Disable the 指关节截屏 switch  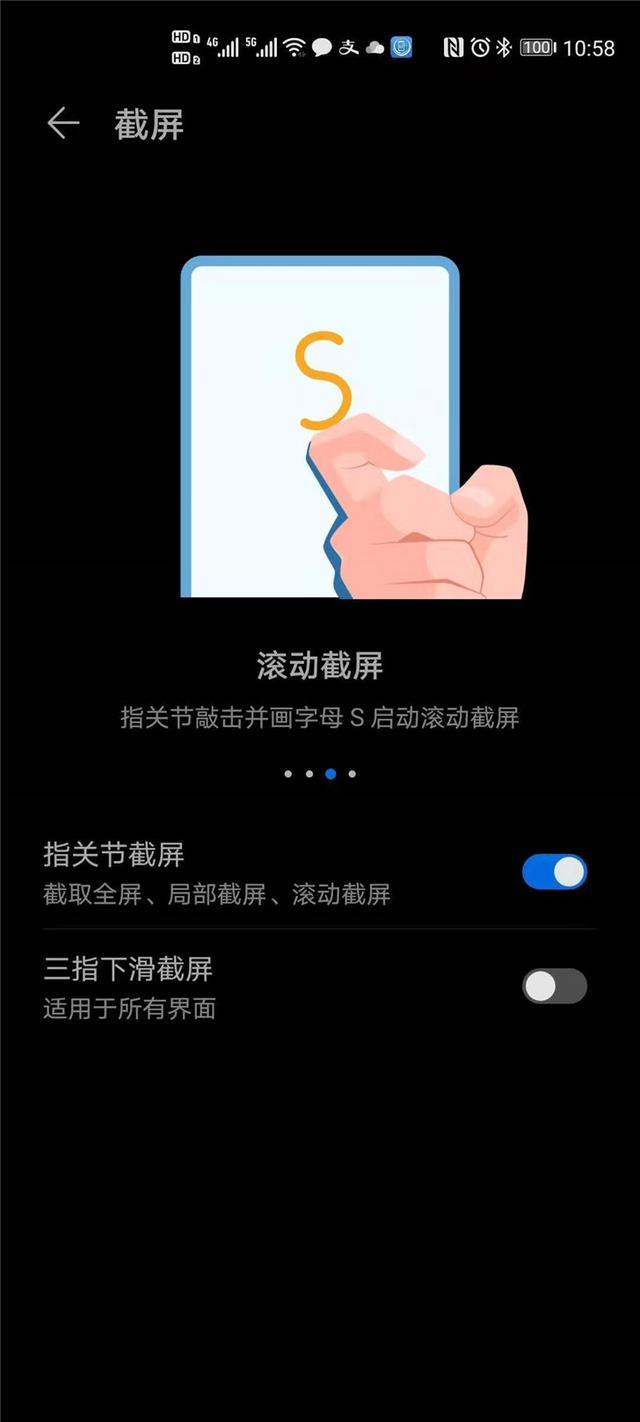tap(554, 872)
